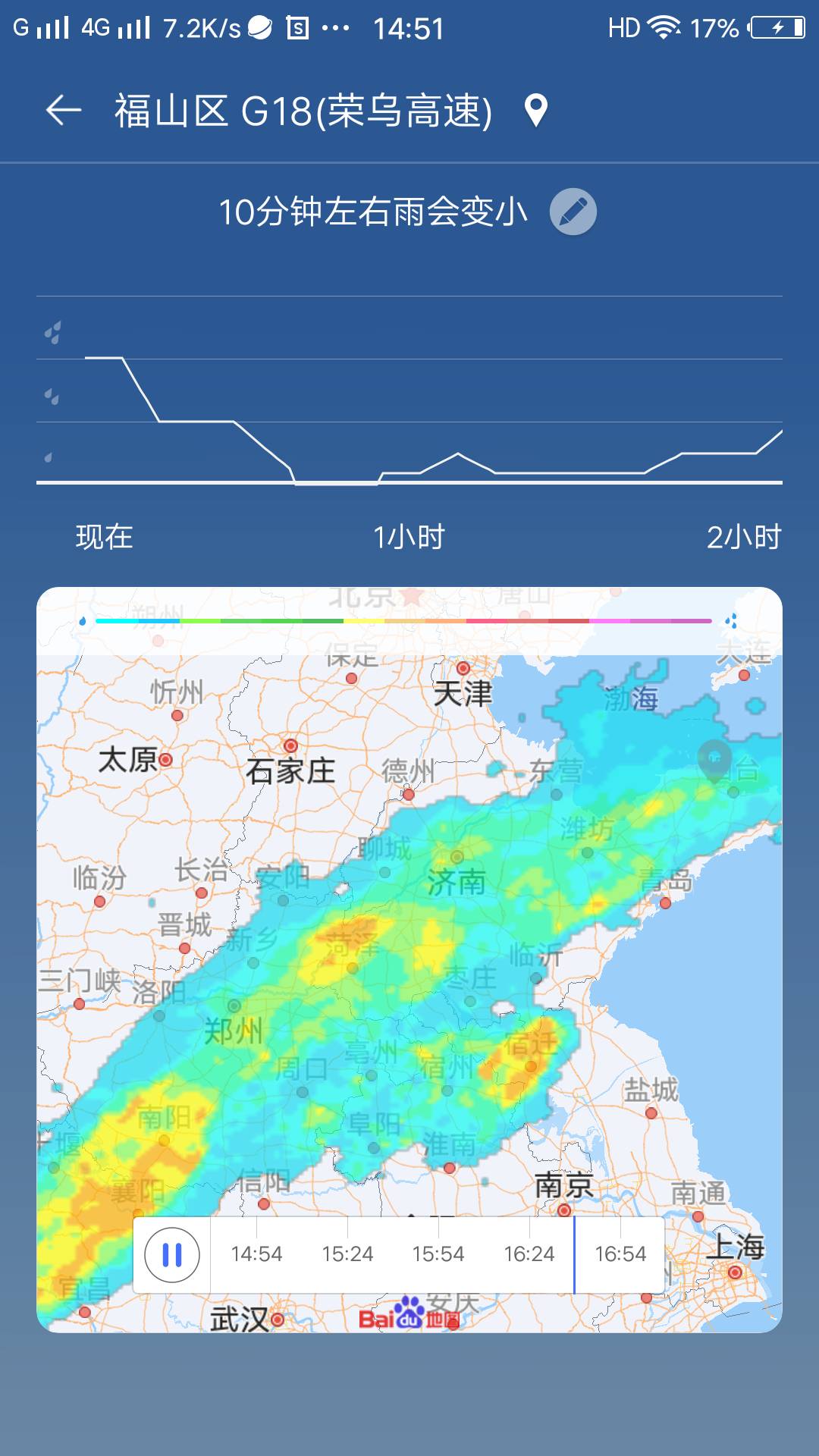This screenshot has height=1456, width=819.
Task: Tap the pencil edit icon beside the rain forecast
Action: [573, 212]
